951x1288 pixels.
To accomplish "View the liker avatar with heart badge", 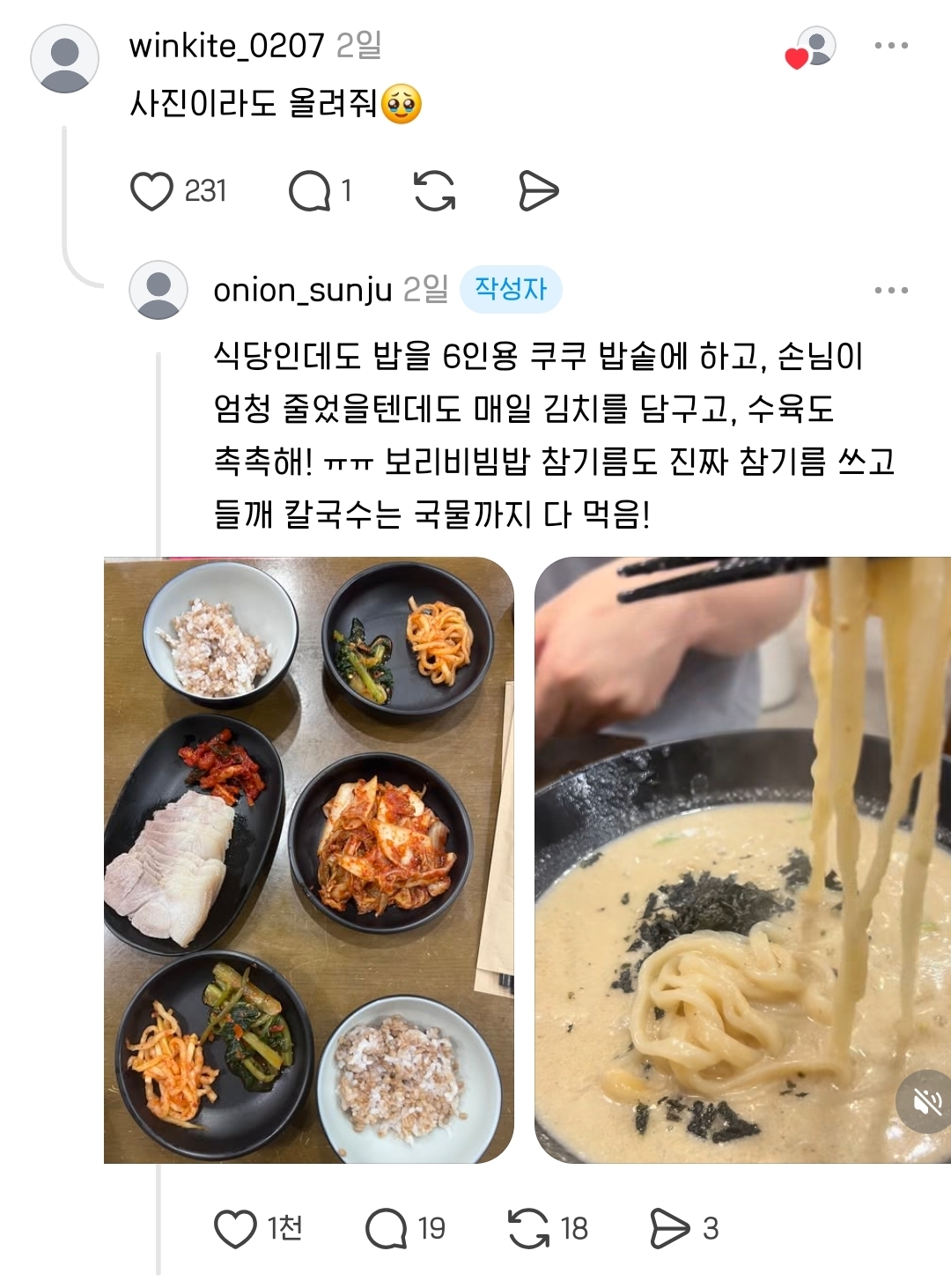I will click(x=811, y=48).
